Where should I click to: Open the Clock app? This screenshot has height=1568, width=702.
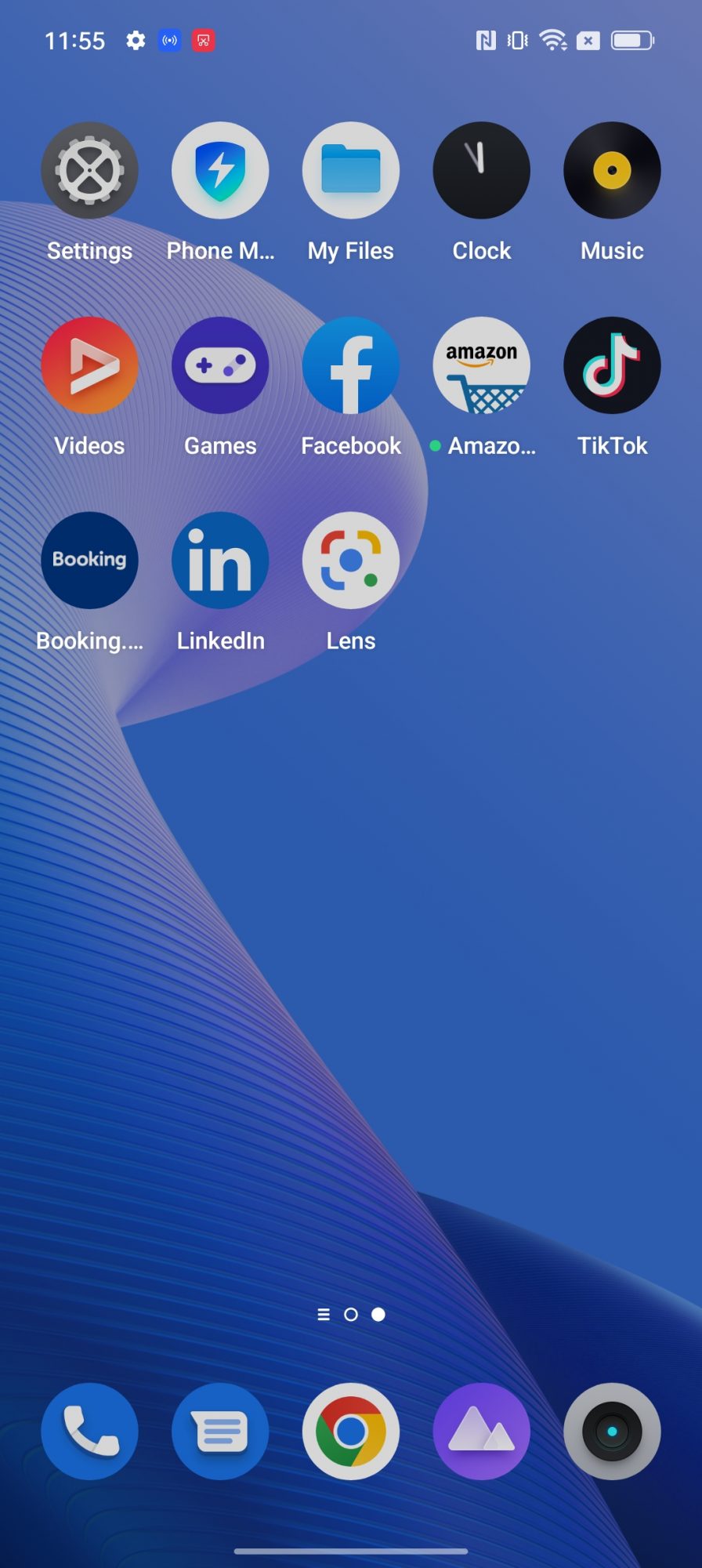(481, 170)
